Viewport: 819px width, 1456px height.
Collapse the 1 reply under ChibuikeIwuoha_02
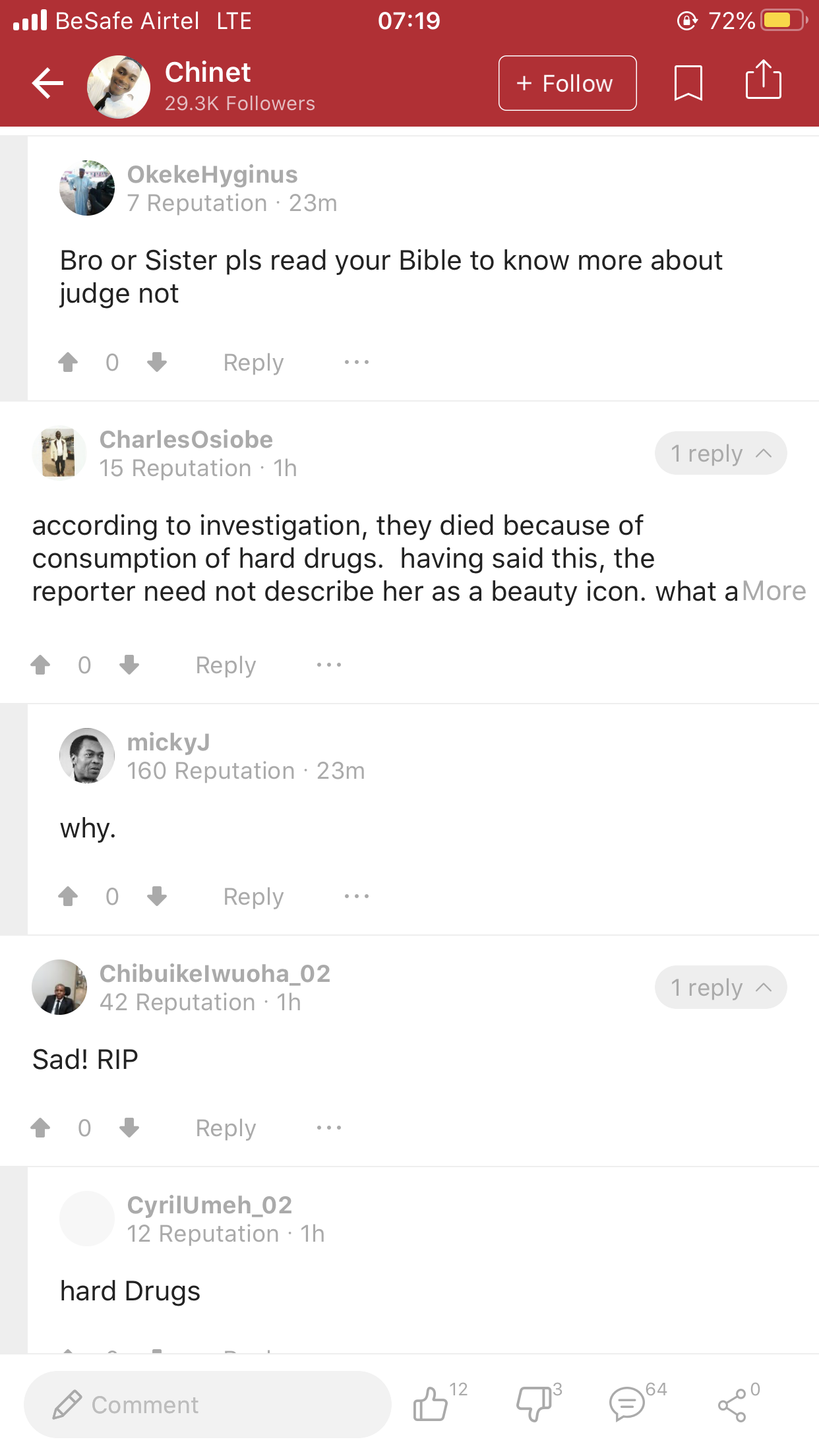(720, 988)
